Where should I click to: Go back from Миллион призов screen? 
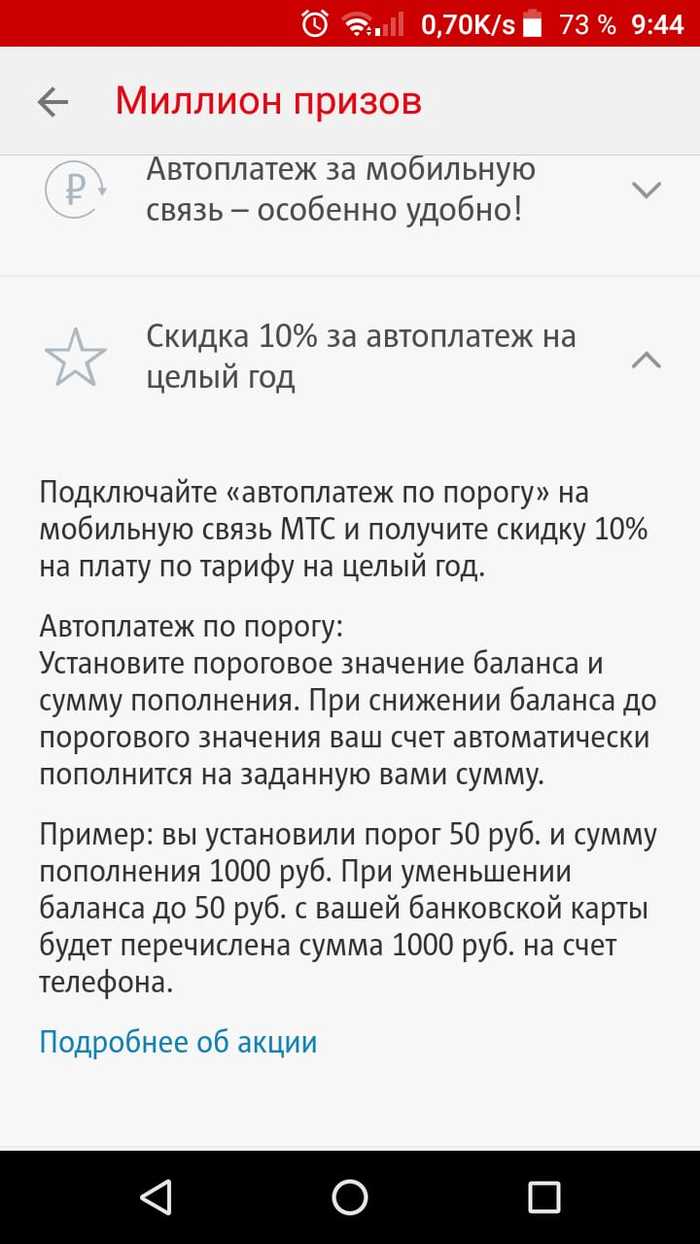(x=52, y=101)
